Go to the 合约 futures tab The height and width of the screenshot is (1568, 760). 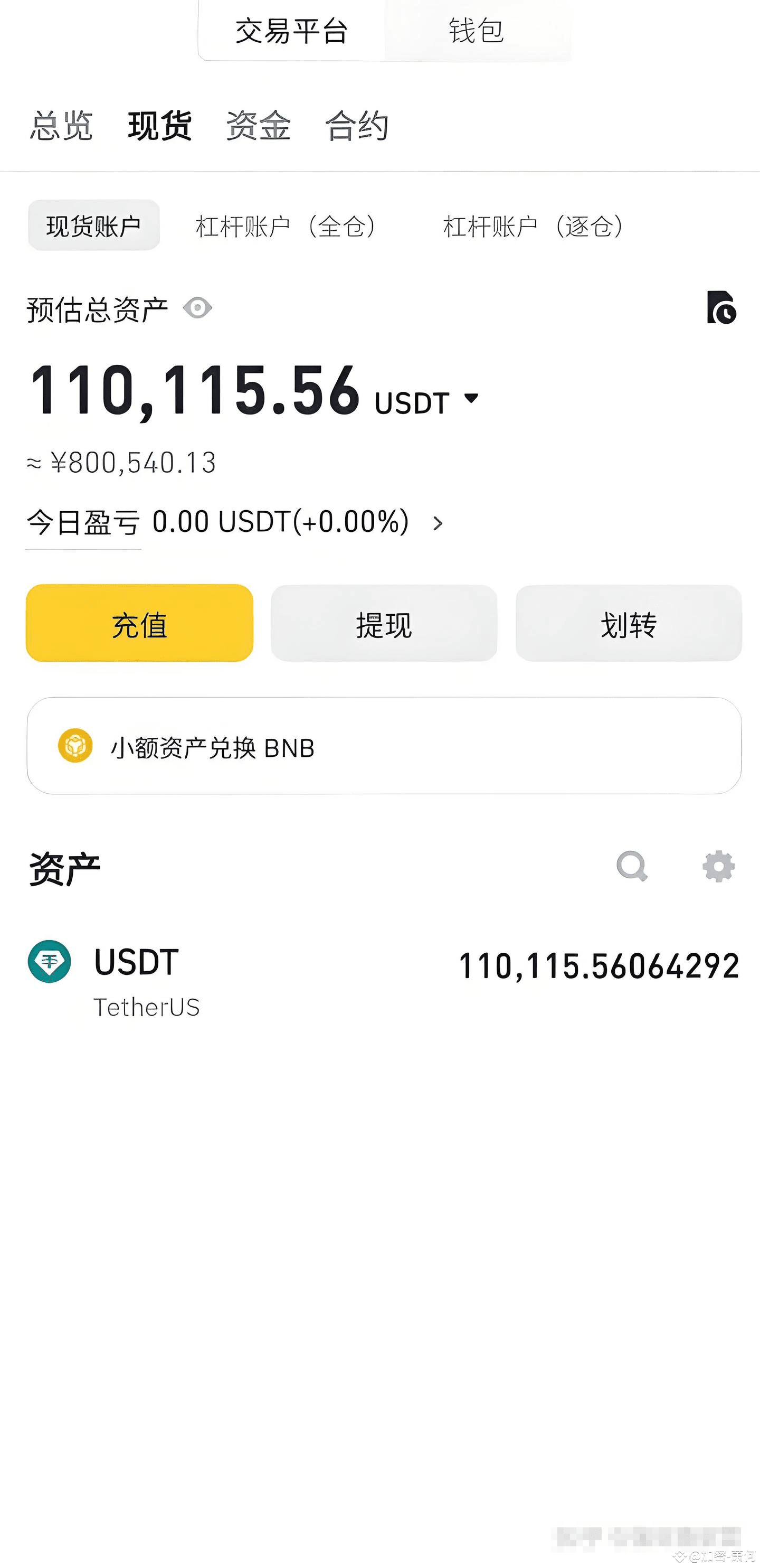[x=357, y=126]
